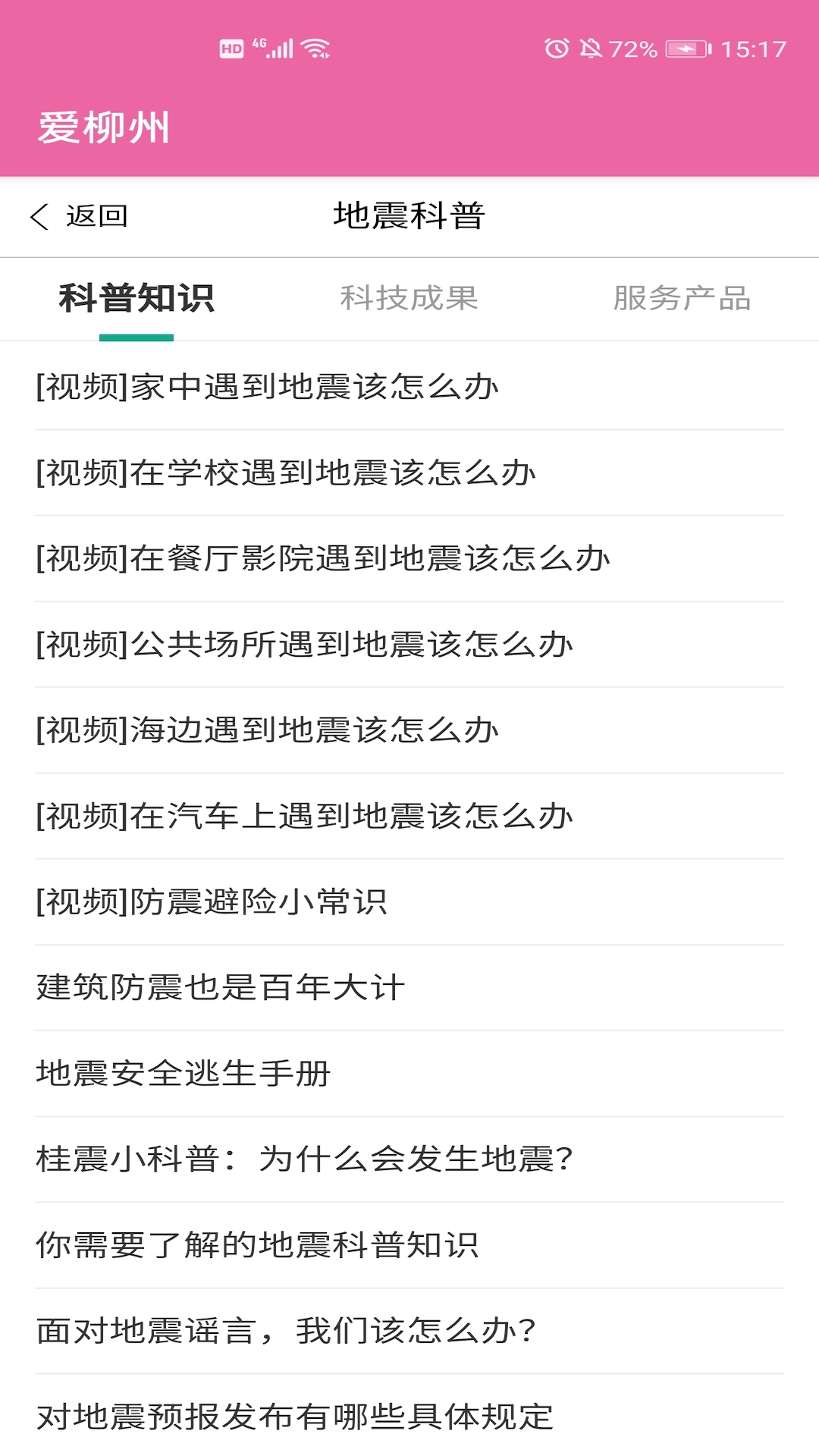Open video 公共场所遇到地震该怎么办
This screenshot has width=819, height=1456.
click(x=304, y=644)
